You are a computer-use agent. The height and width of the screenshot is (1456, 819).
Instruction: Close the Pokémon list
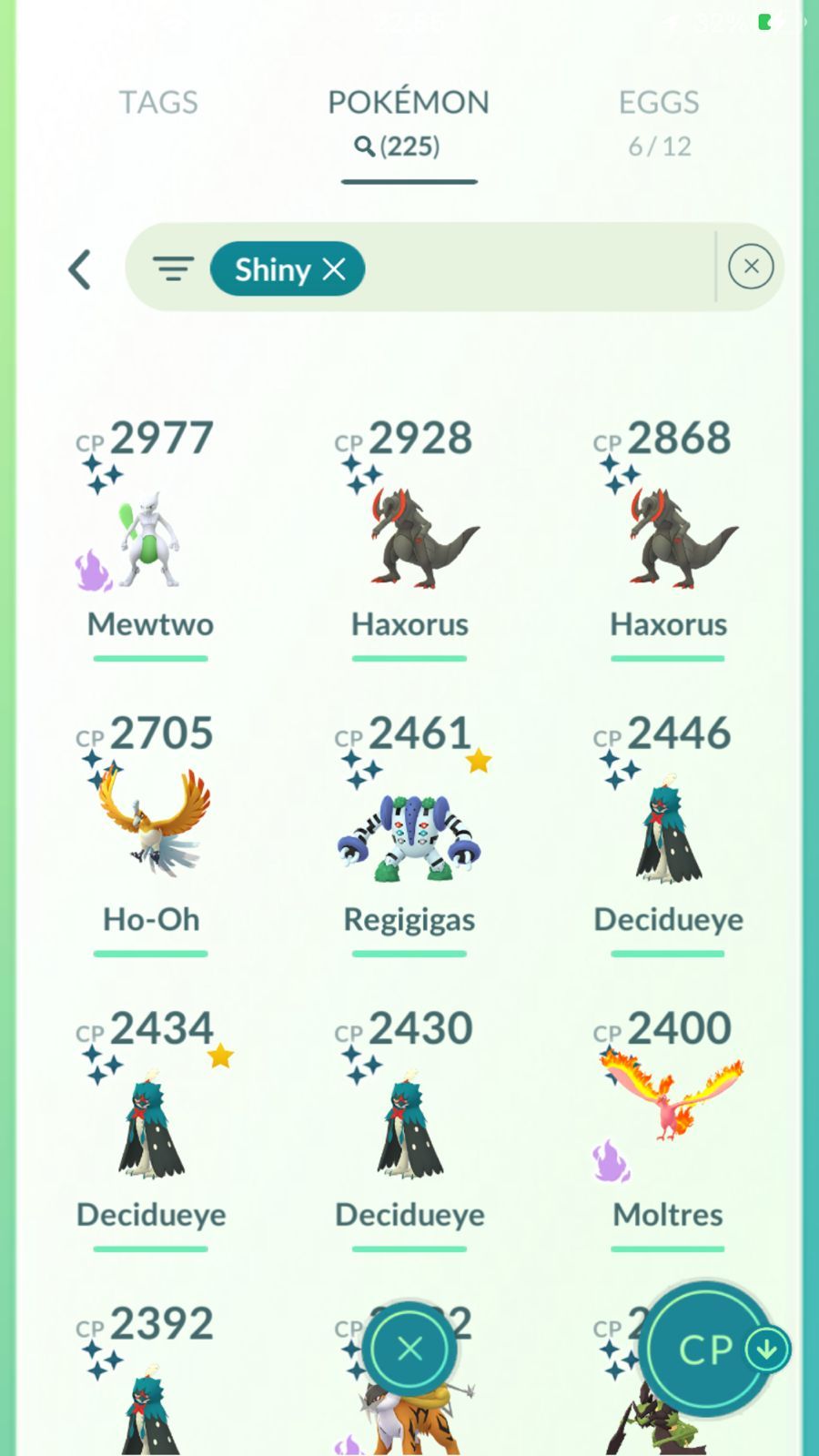coord(409,1349)
